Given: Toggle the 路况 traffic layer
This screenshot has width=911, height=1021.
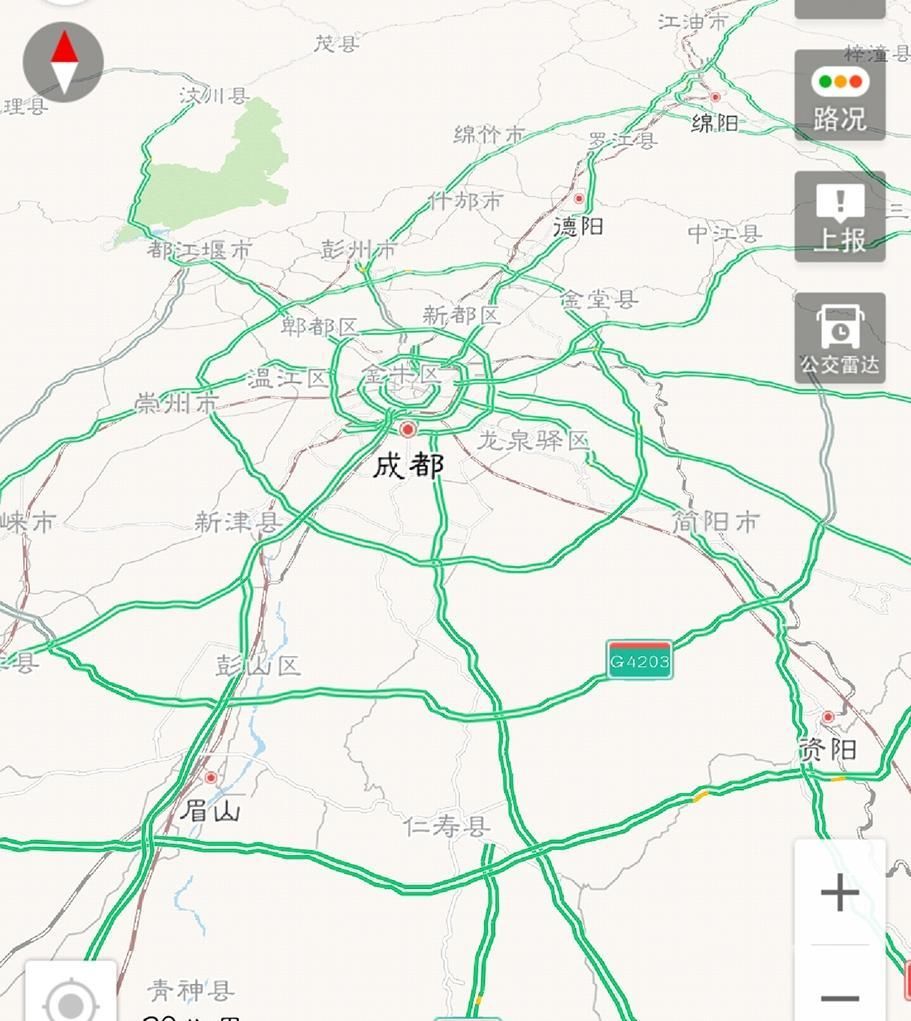Looking at the screenshot, I should click(840, 96).
